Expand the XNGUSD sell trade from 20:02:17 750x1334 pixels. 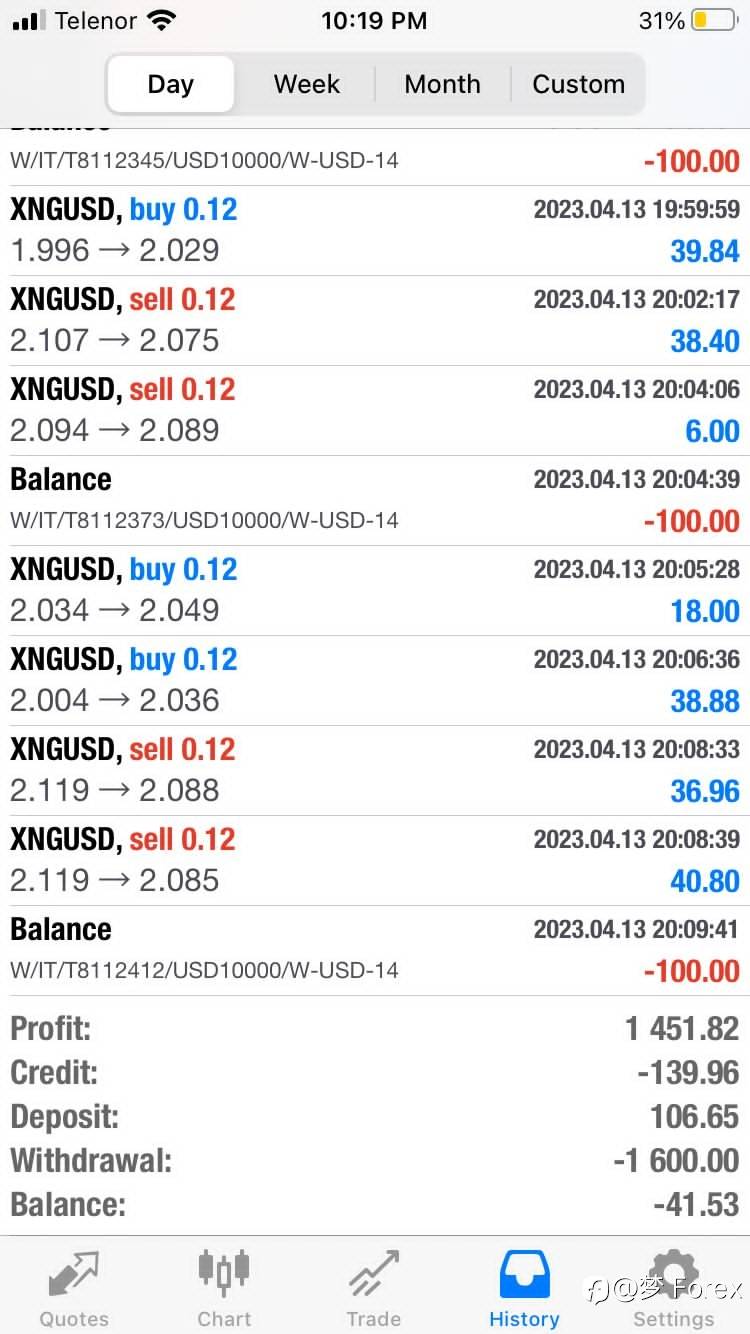(x=375, y=320)
